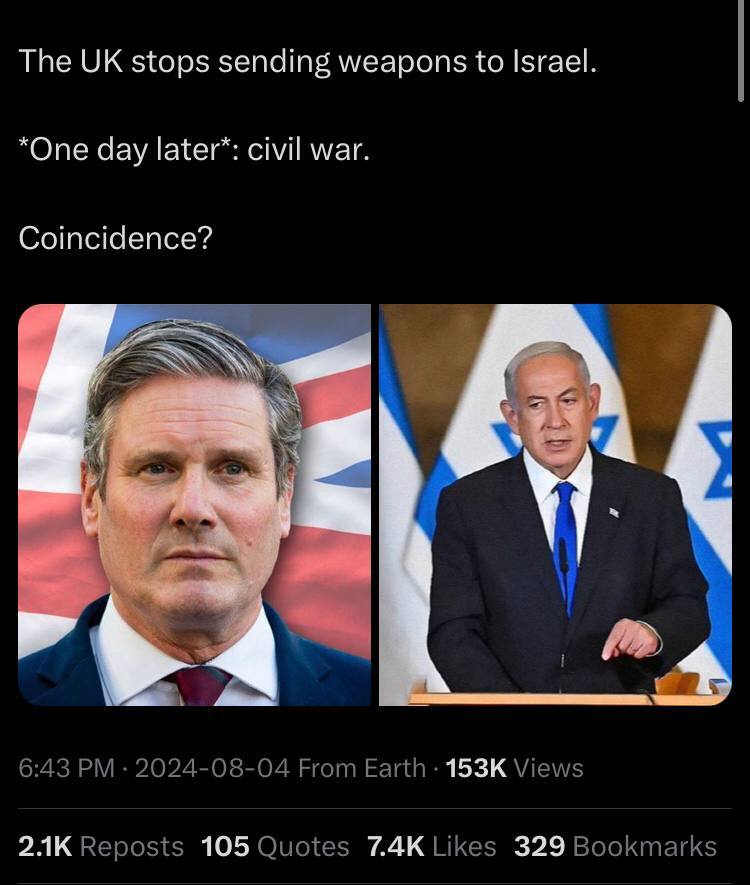Open the right photo with Israeli flags

pyautogui.click(x=555, y=505)
